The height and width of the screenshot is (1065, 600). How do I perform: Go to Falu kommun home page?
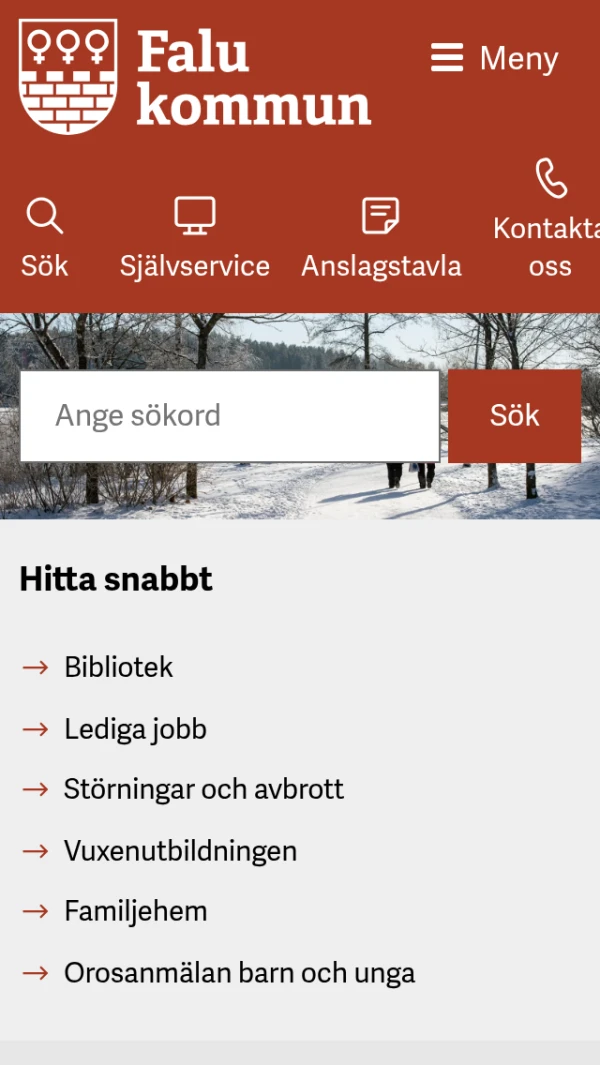coord(195,77)
